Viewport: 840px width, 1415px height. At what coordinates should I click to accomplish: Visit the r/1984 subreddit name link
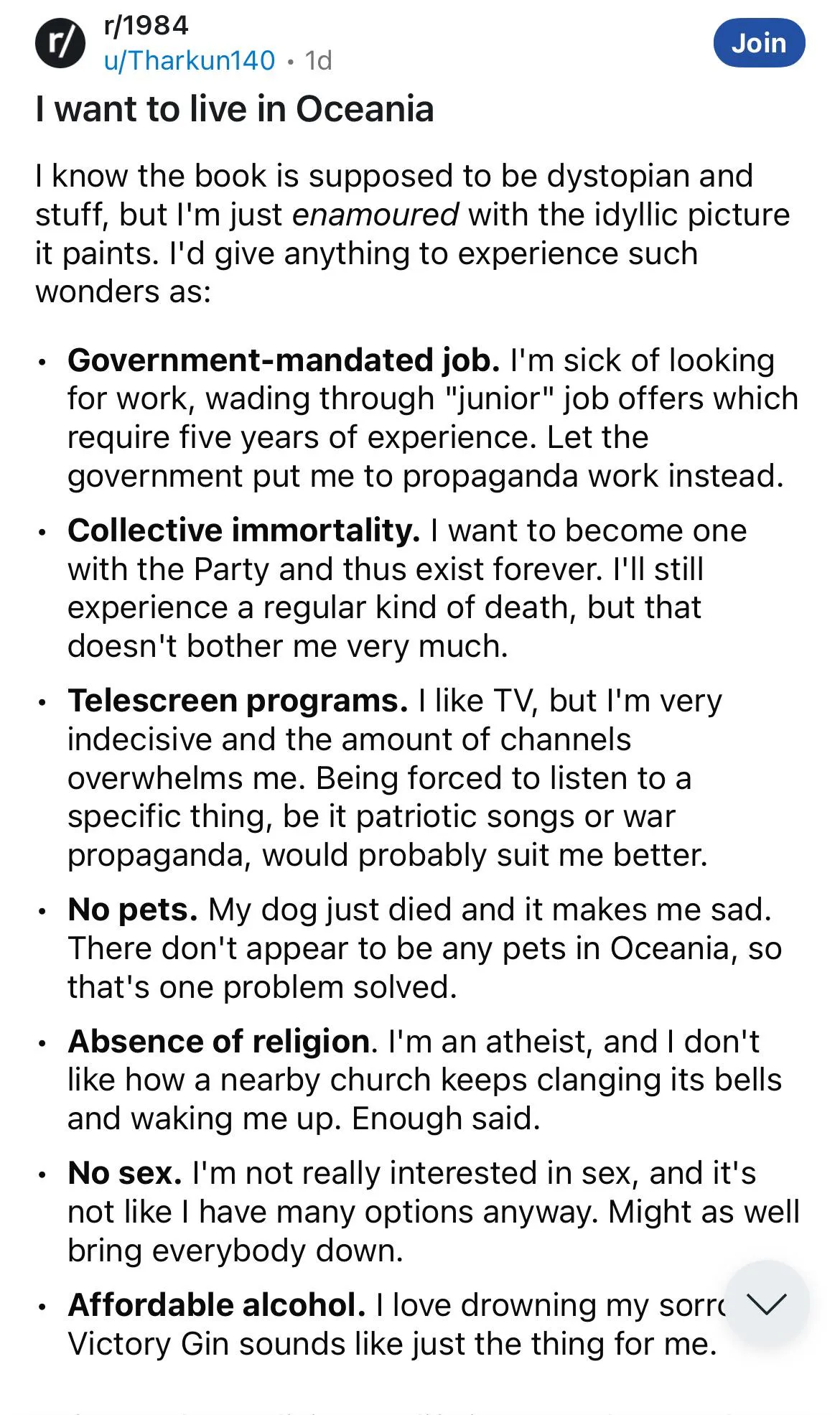click(x=146, y=26)
